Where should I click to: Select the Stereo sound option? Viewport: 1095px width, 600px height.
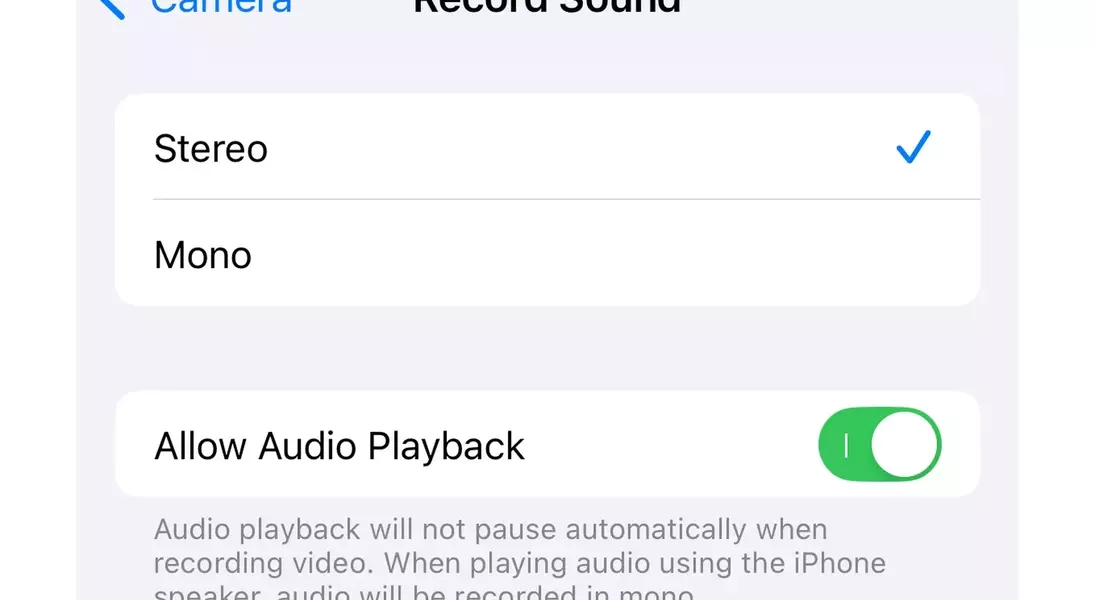546,148
